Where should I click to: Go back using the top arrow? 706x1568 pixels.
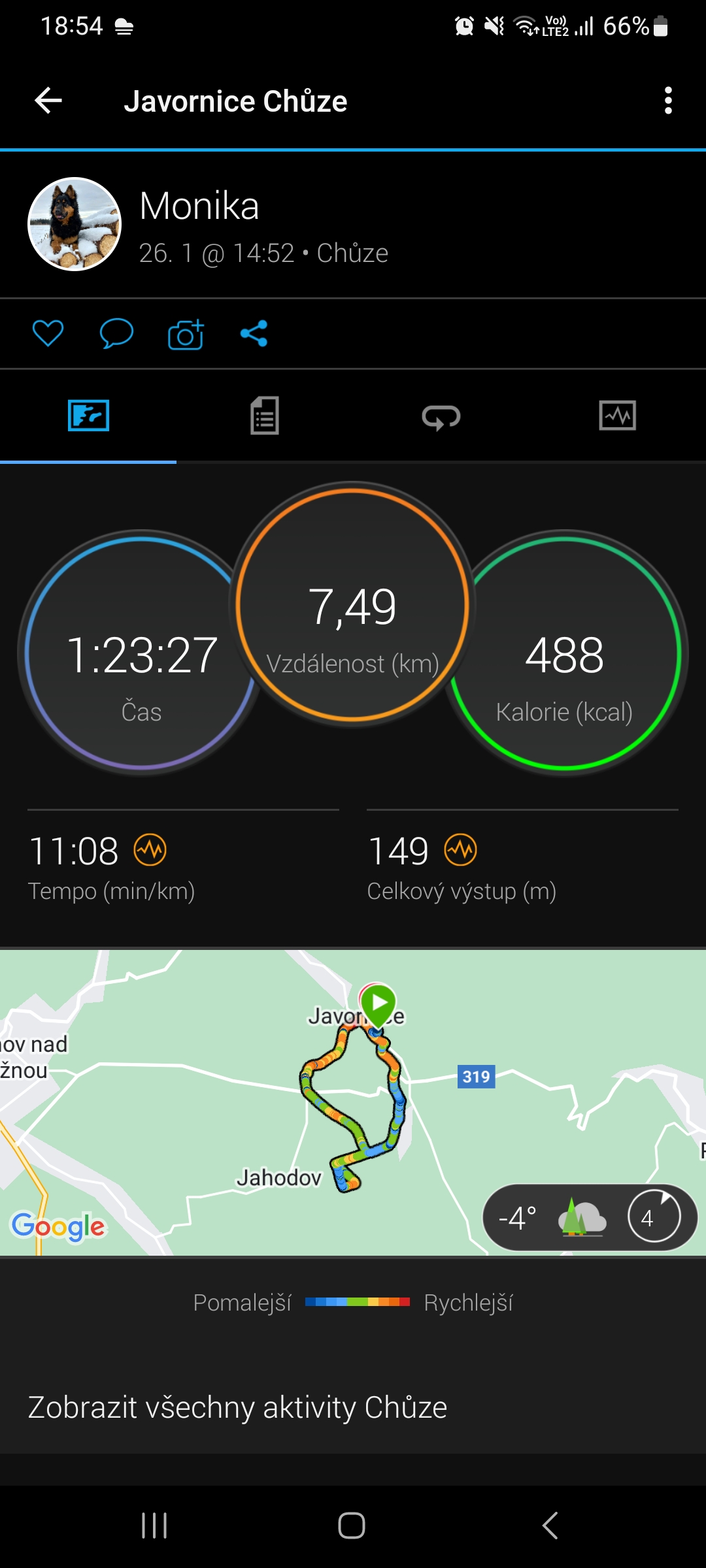tap(48, 101)
